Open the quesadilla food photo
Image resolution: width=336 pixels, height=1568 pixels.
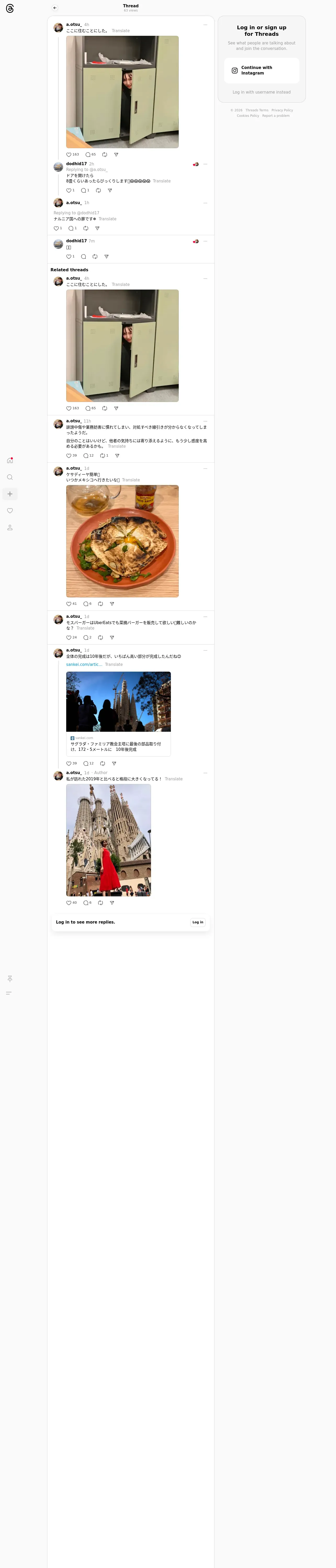122,541
